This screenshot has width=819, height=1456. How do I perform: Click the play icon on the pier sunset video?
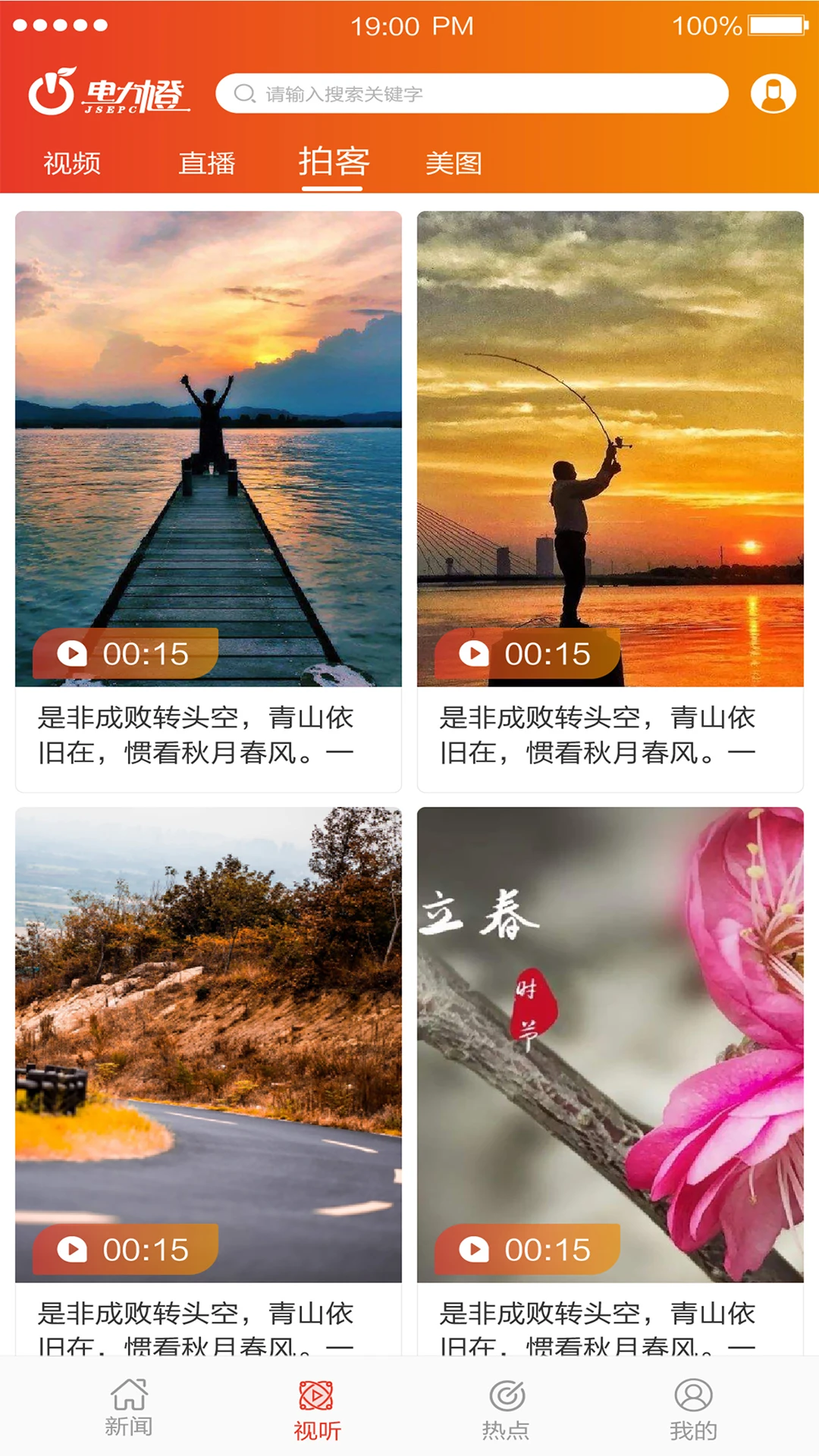(x=72, y=654)
